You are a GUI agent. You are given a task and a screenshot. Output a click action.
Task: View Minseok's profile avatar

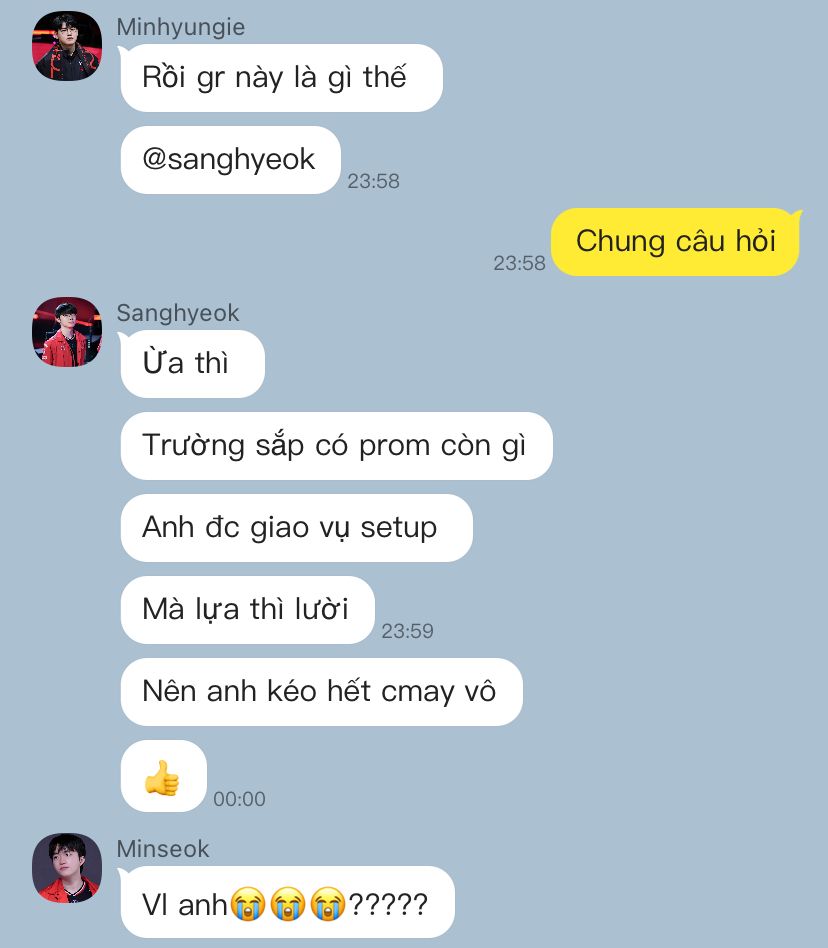[66, 868]
